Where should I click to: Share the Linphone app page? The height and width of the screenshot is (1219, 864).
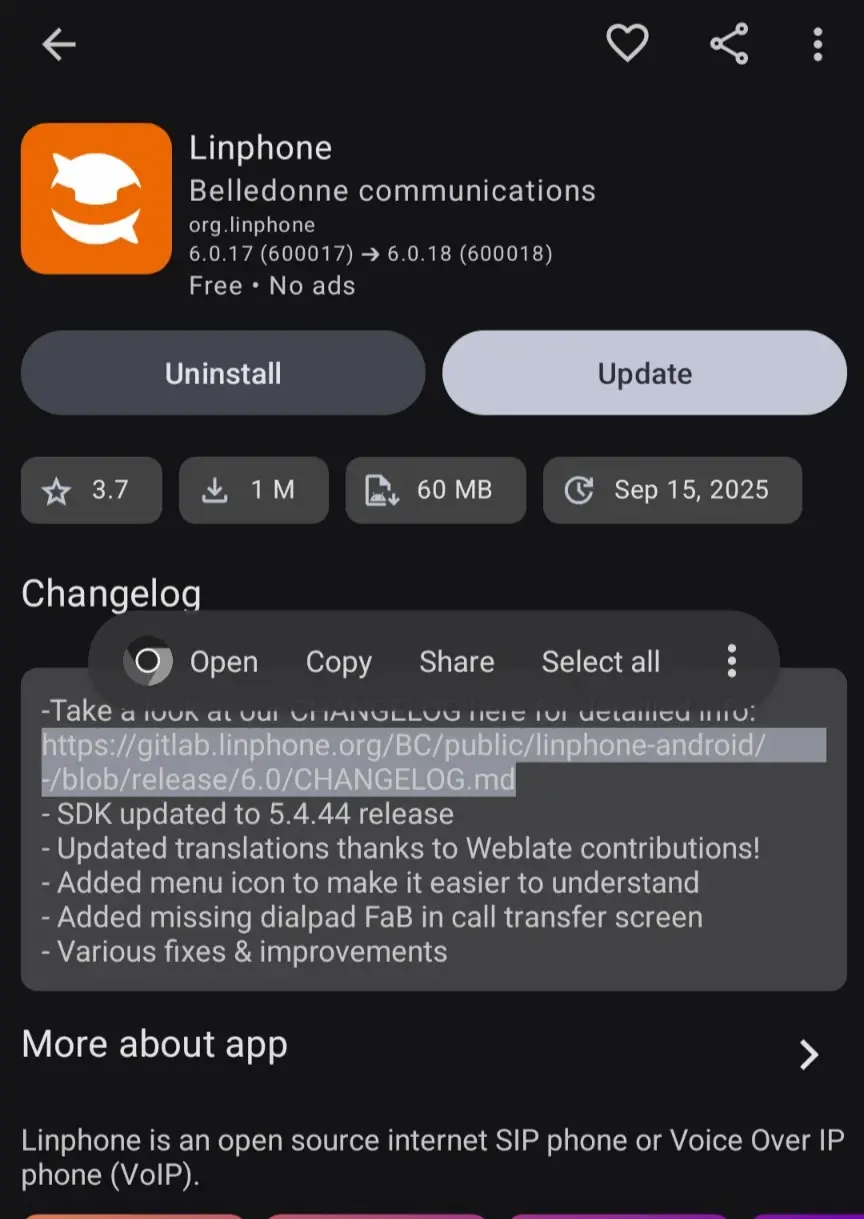point(729,44)
